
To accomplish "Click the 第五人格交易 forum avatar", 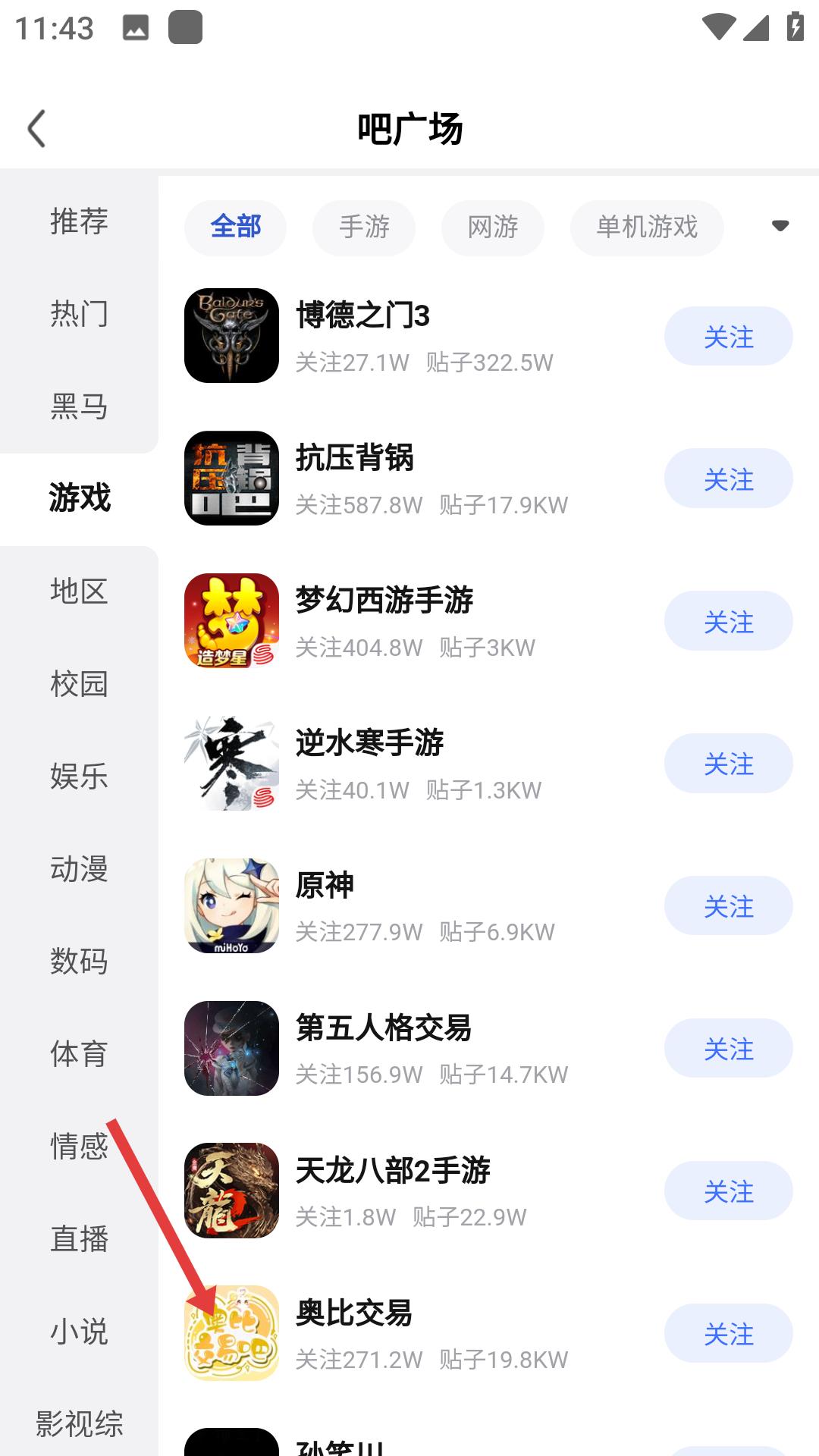I will coord(231,1048).
